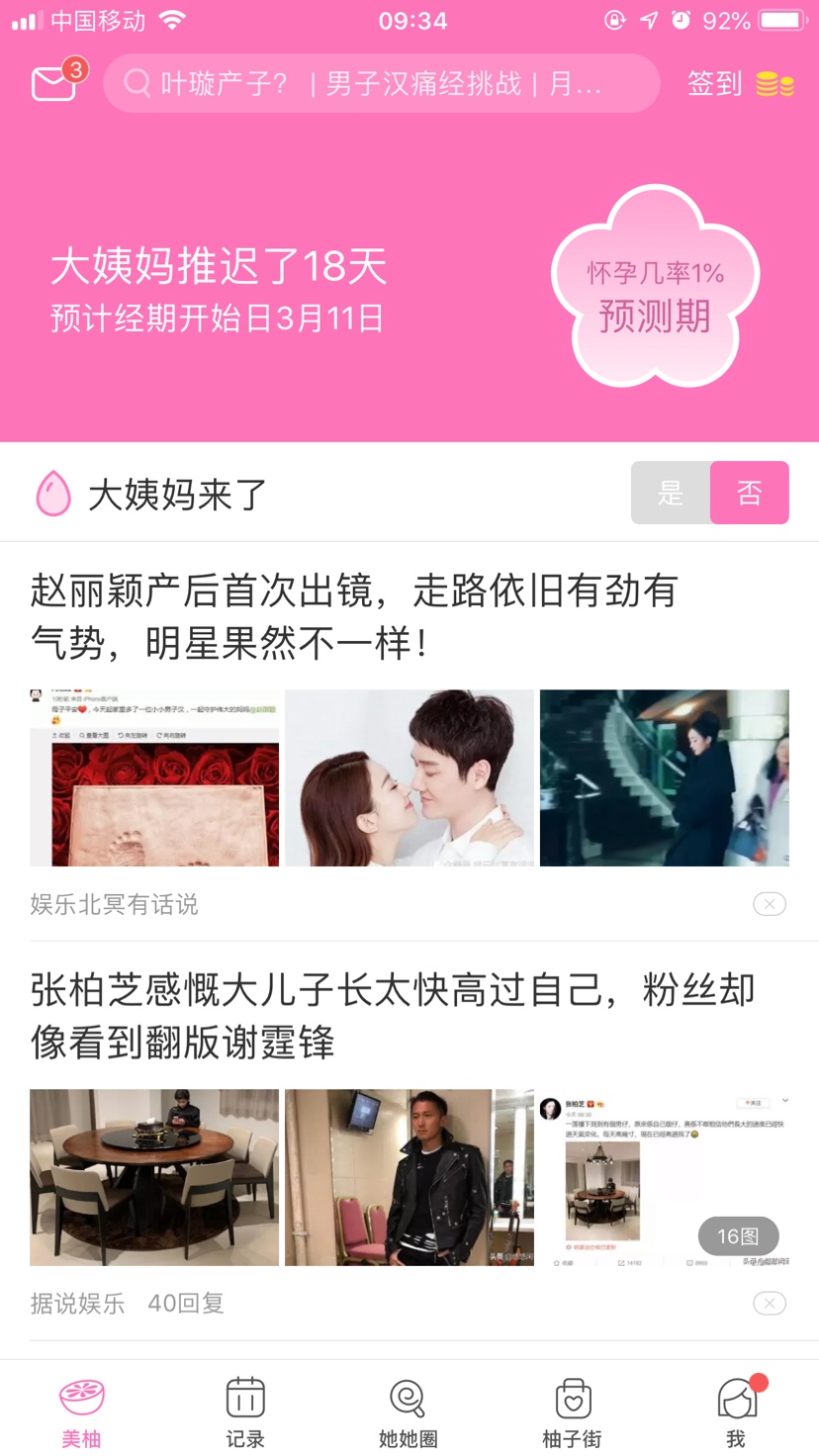Open the 16图 image gallery
Viewport: 819px width, 1456px height.
pyautogui.click(x=738, y=1236)
